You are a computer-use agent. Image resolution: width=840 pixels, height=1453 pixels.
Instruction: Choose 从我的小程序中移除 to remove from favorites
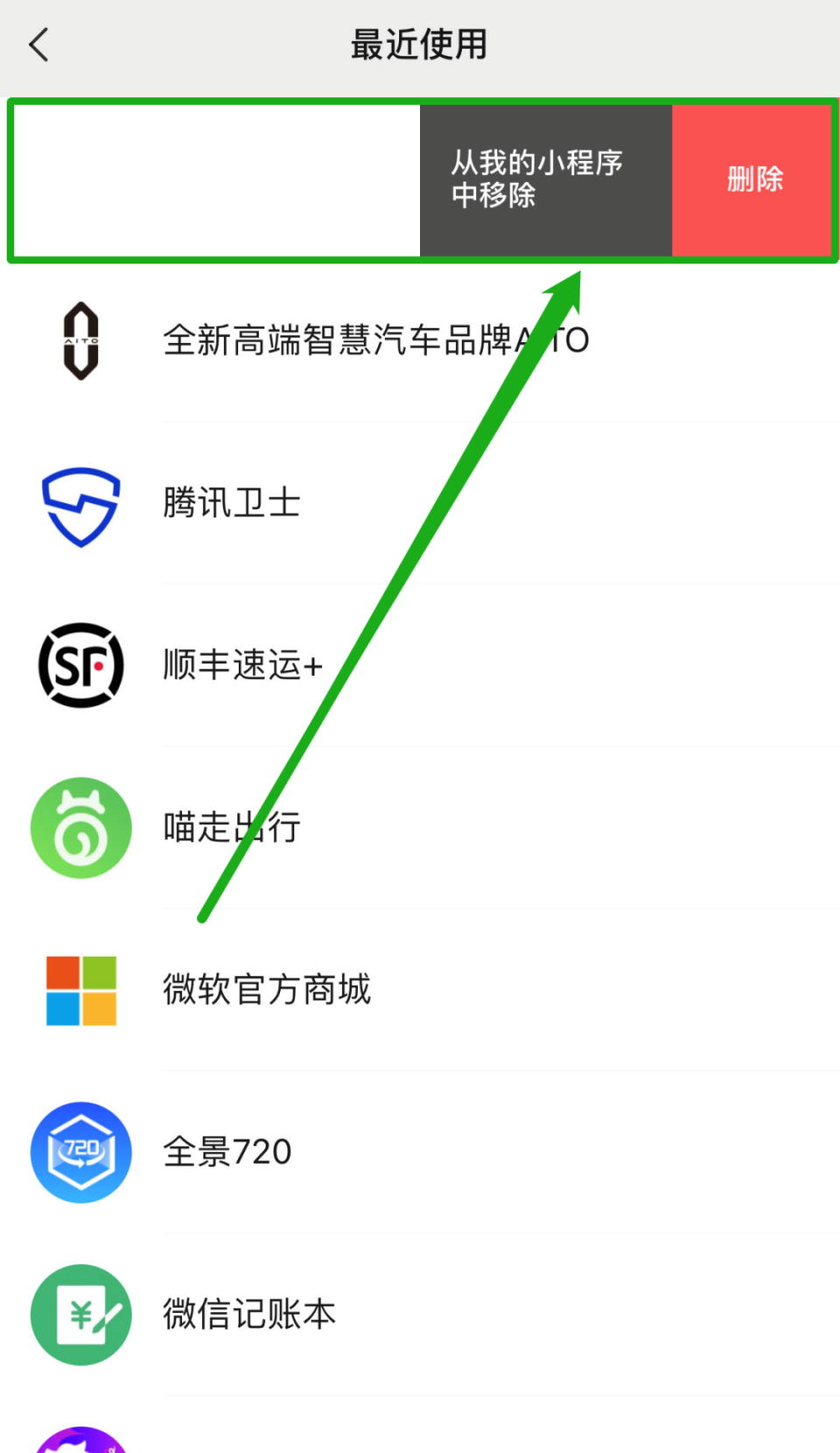545,180
